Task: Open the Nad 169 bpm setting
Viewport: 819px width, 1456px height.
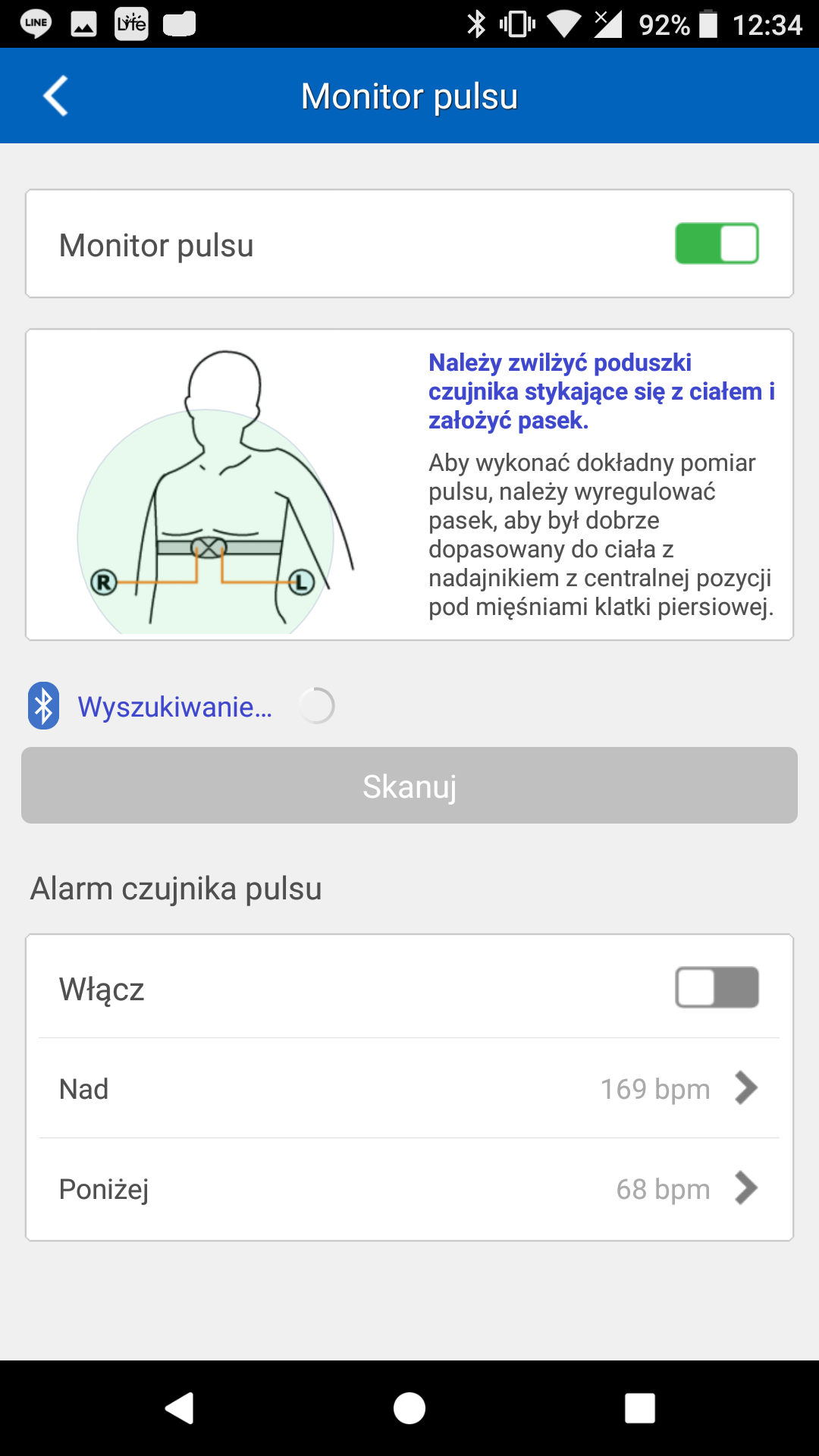Action: point(409,1088)
